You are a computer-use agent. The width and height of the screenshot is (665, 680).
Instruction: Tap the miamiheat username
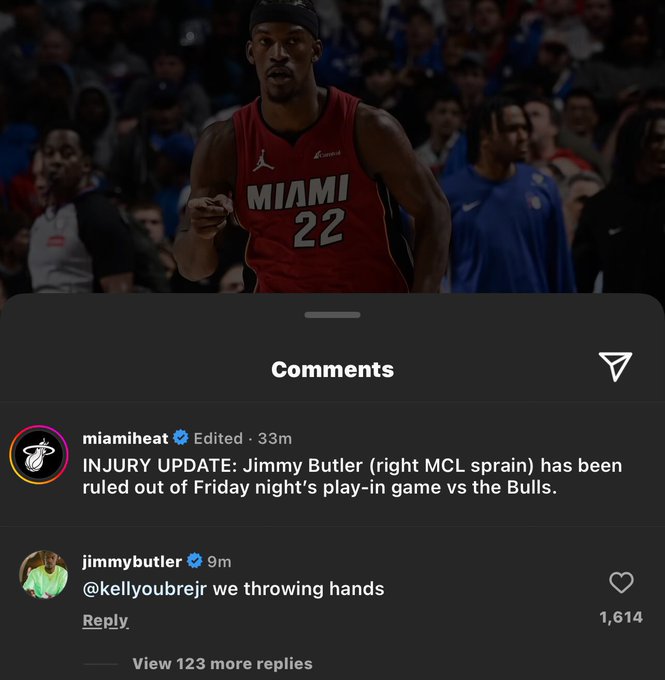[125, 438]
